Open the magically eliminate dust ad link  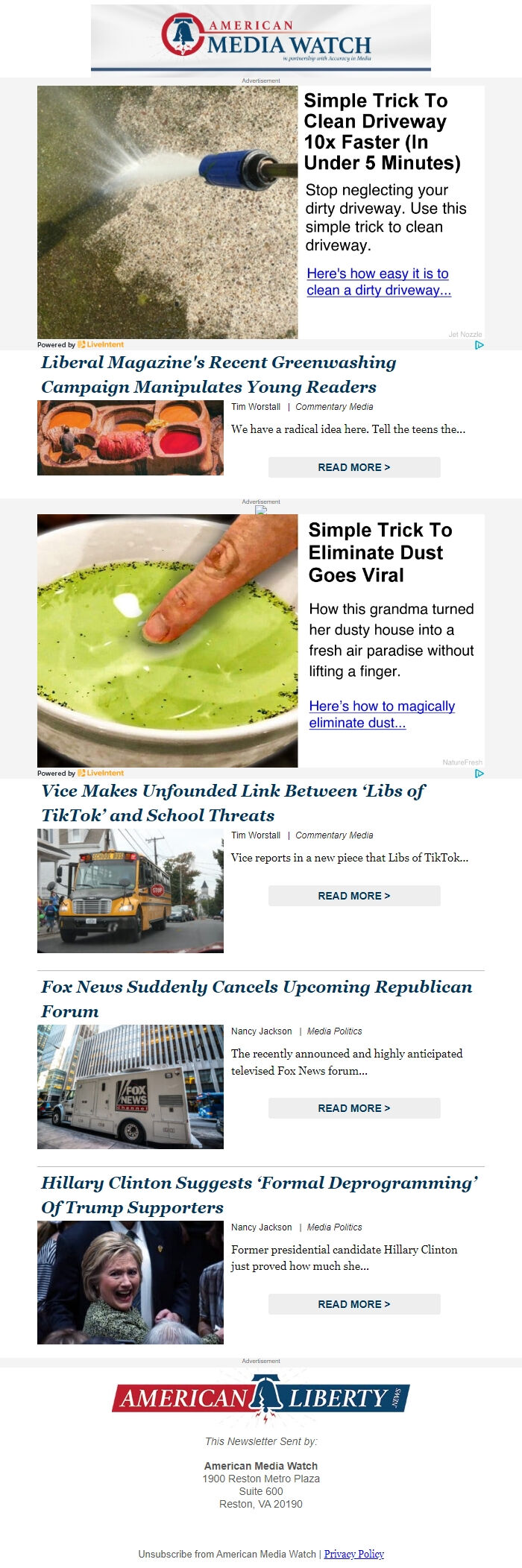click(381, 714)
